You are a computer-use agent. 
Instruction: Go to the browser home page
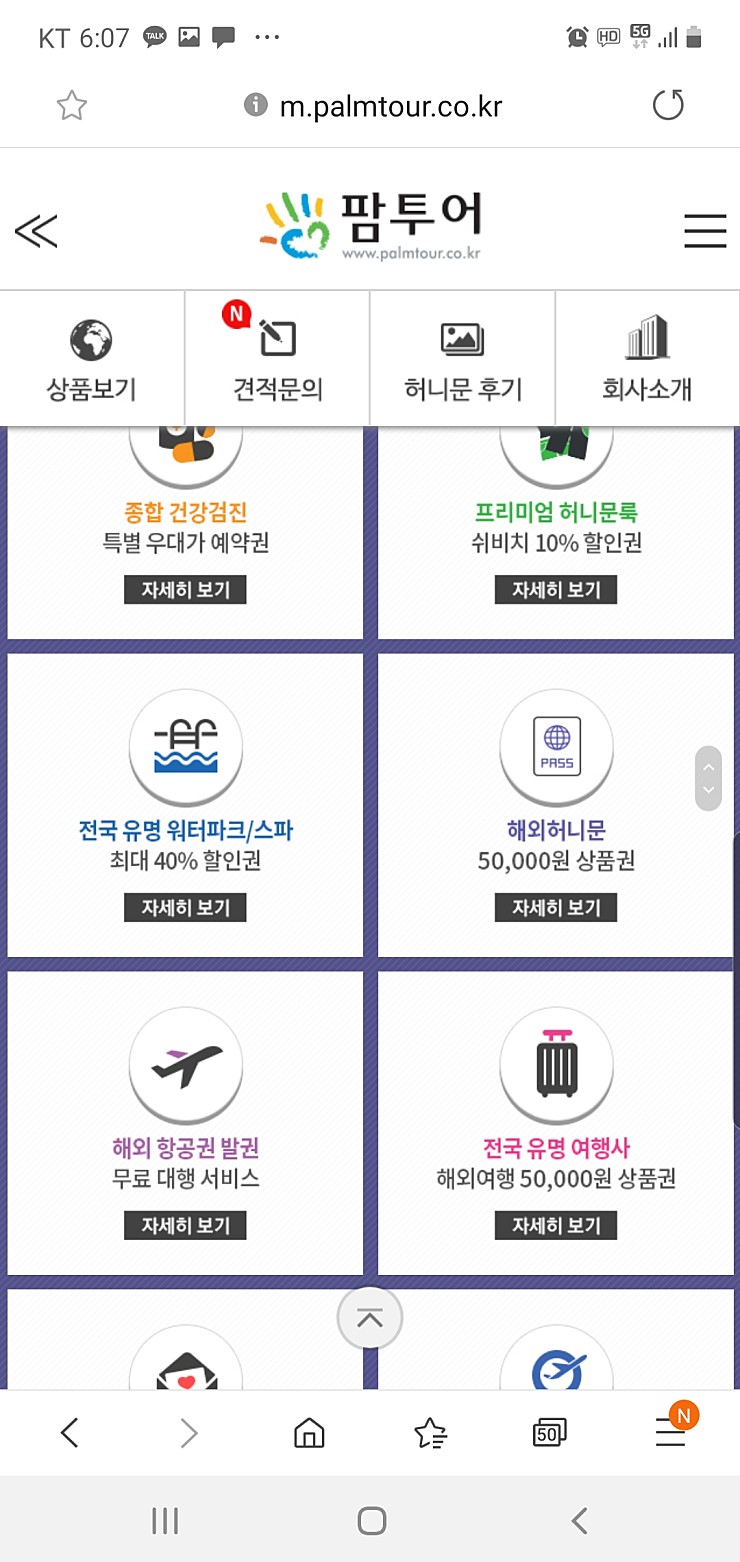click(x=309, y=1433)
